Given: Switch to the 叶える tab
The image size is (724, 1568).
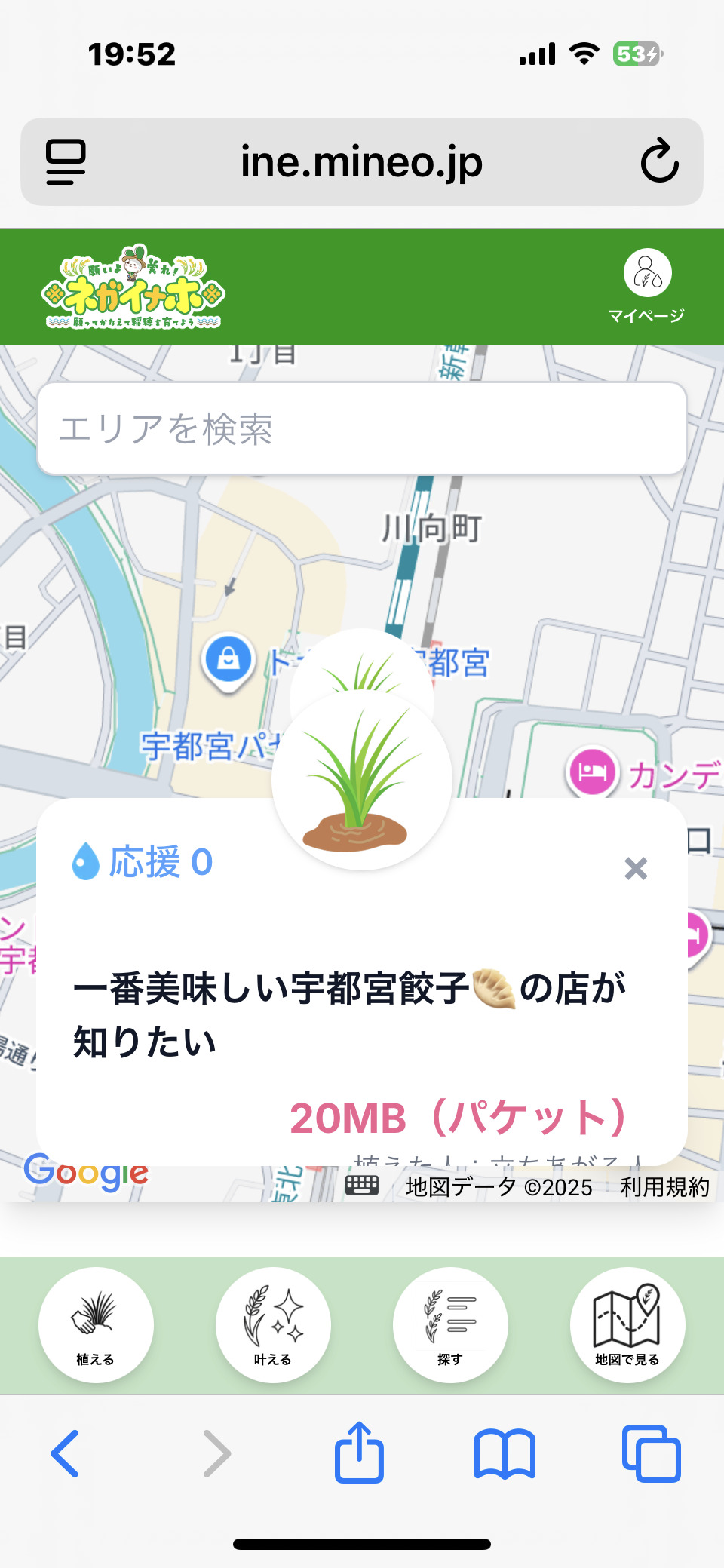Looking at the screenshot, I should 273,1325.
